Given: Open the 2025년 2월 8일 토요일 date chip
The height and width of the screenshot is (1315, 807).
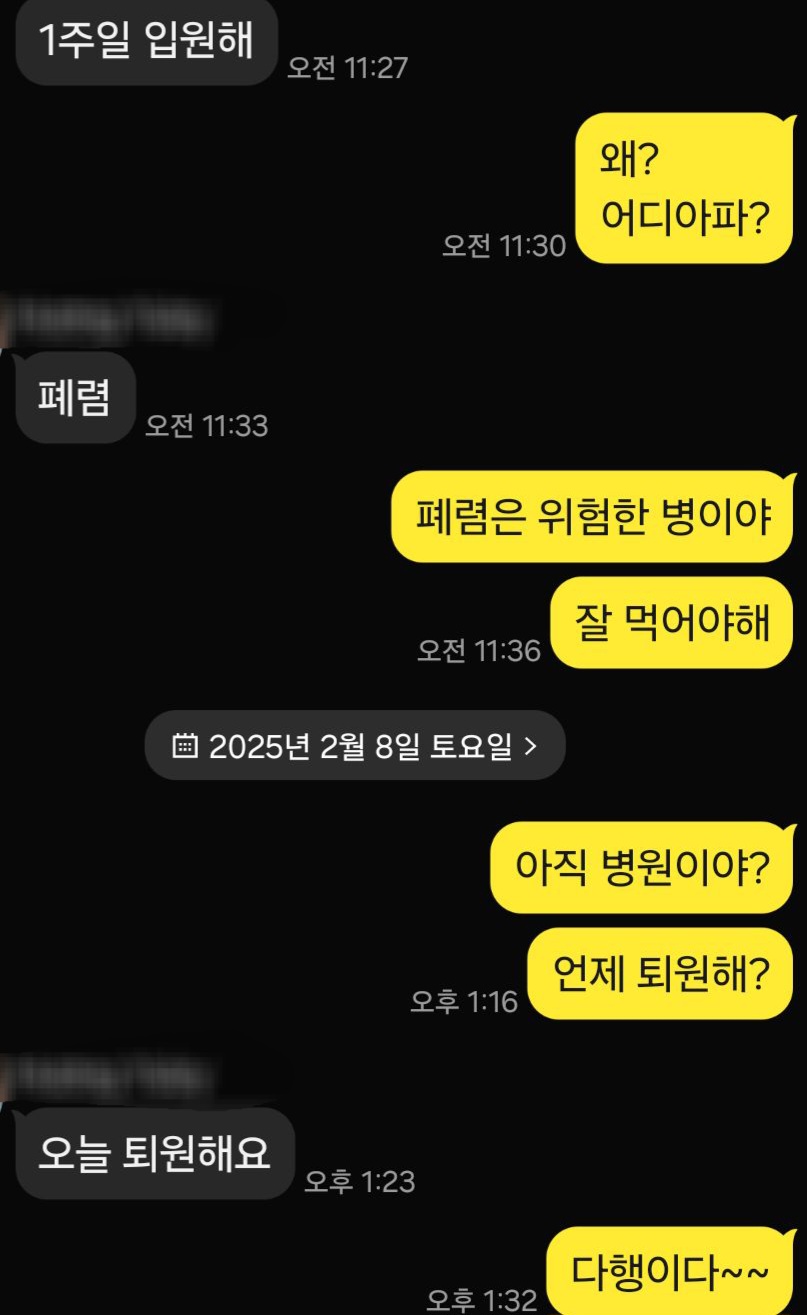Looking at the screenshot, I should pos(355,746).
